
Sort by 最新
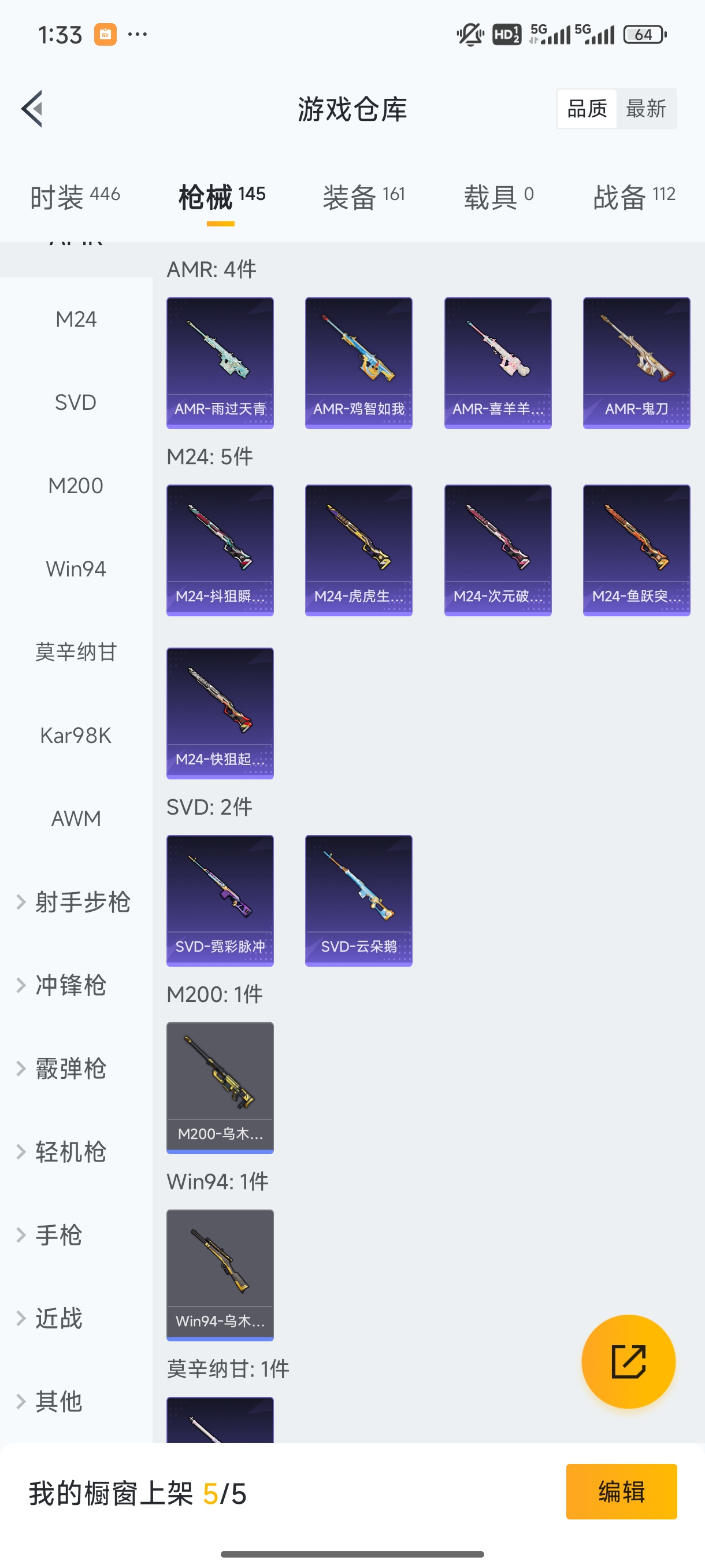click(645, 109)
